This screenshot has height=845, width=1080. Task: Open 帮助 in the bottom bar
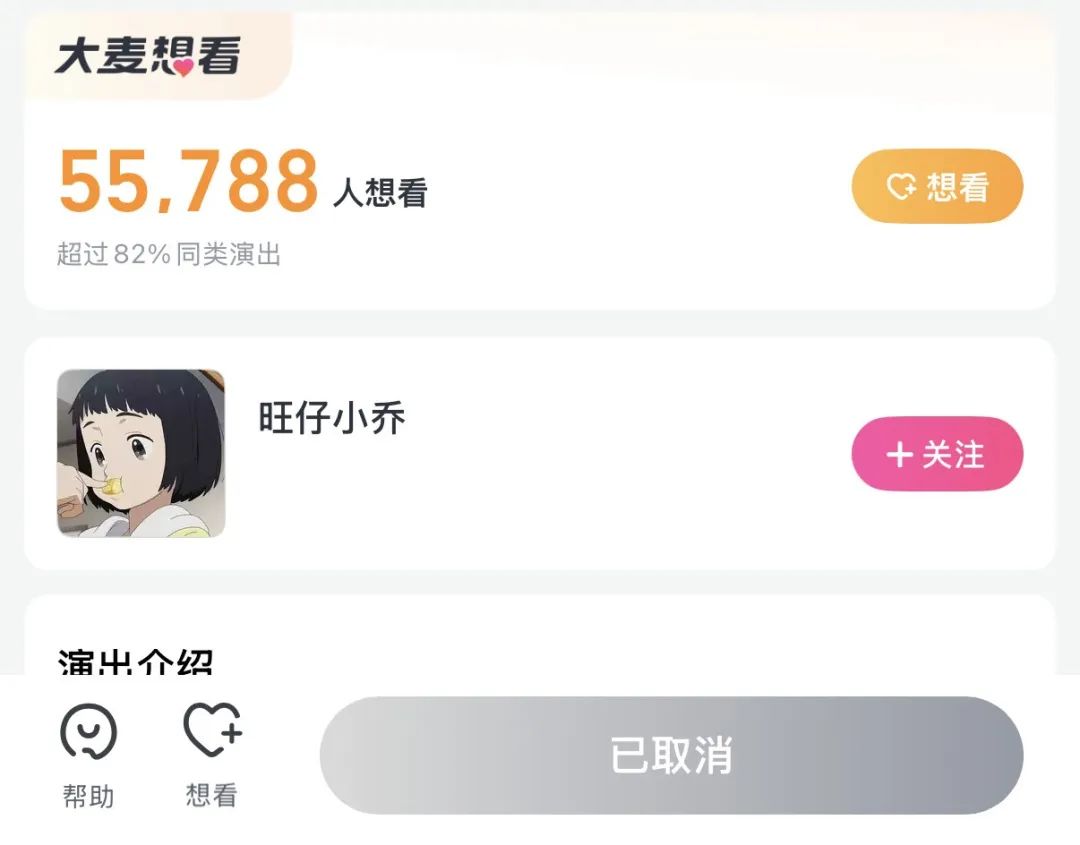[x=88, y=755]
